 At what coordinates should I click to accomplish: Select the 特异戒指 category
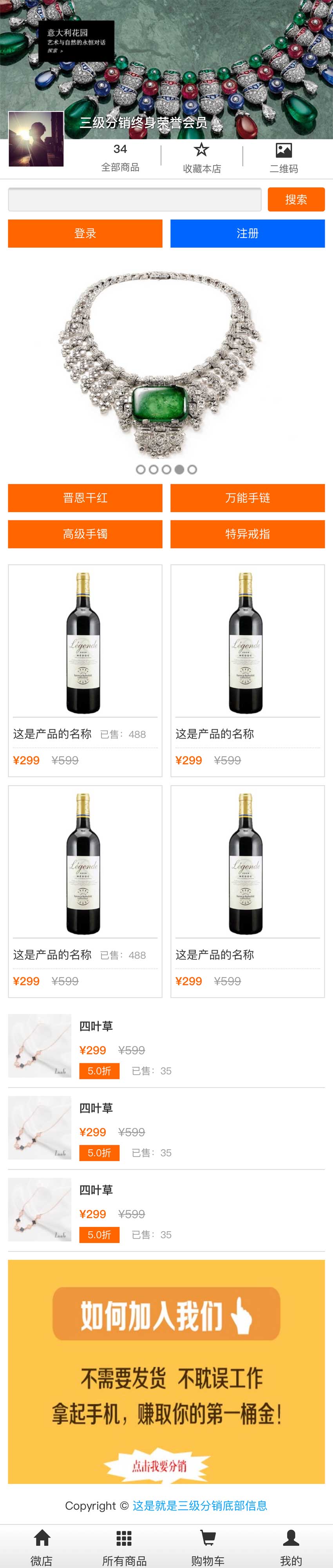pyautogui.click(x=247, y=534)
